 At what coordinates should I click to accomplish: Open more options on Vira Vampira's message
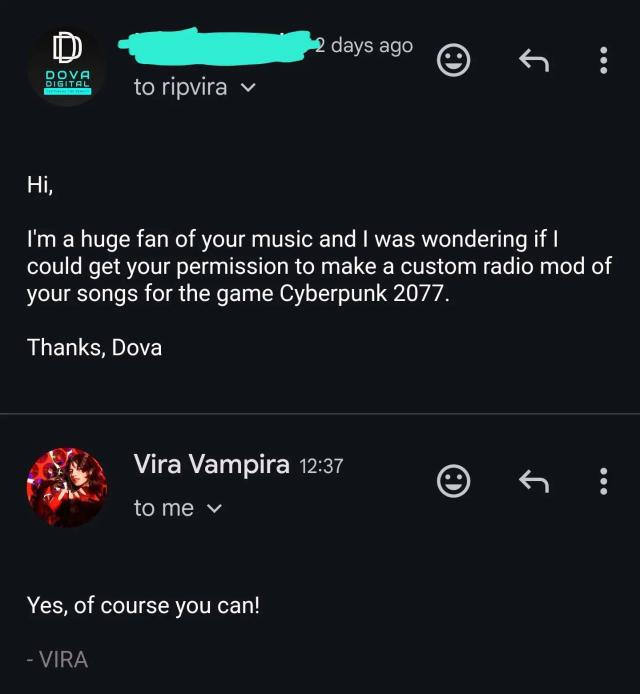click(603, 482)
